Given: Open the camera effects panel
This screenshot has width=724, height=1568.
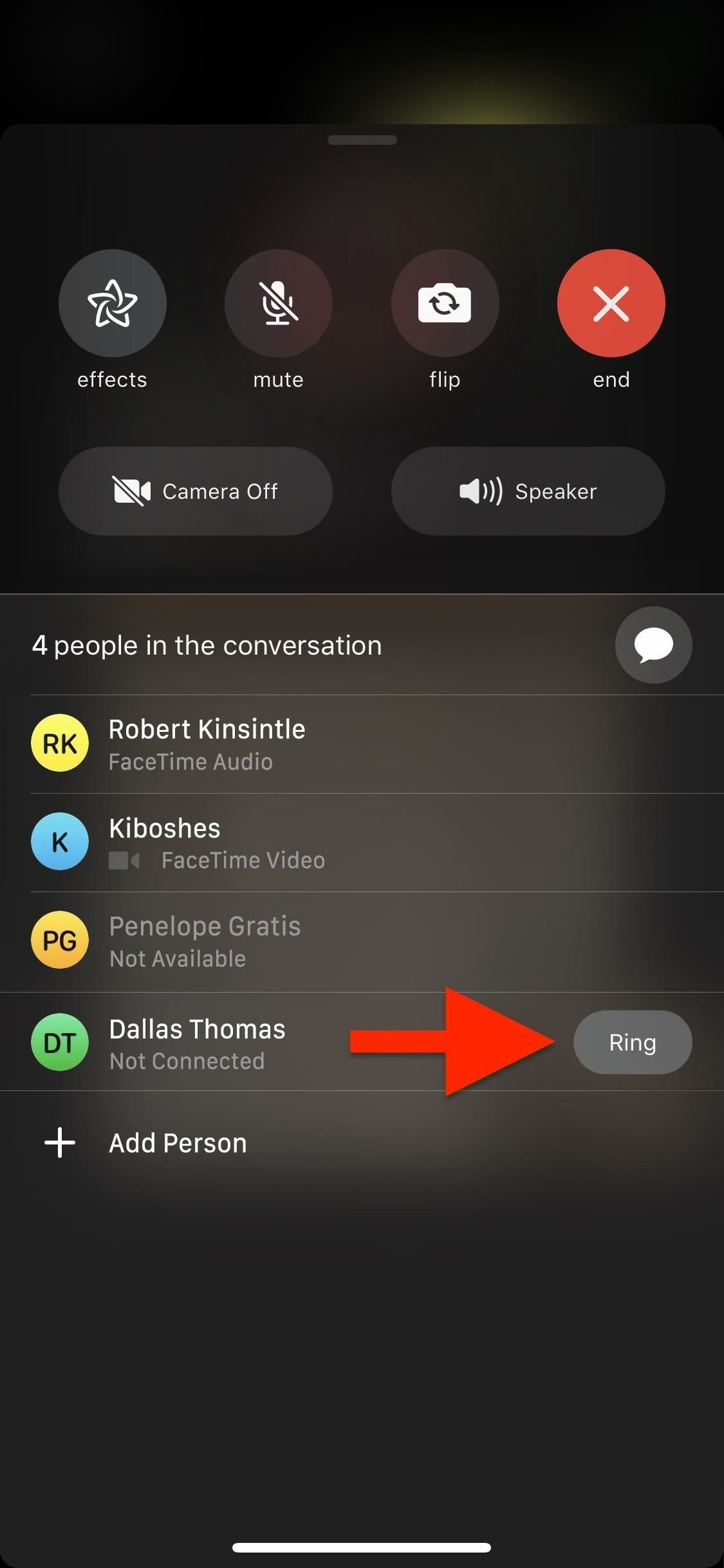Looking at the screenshot, I should (112, 303).
